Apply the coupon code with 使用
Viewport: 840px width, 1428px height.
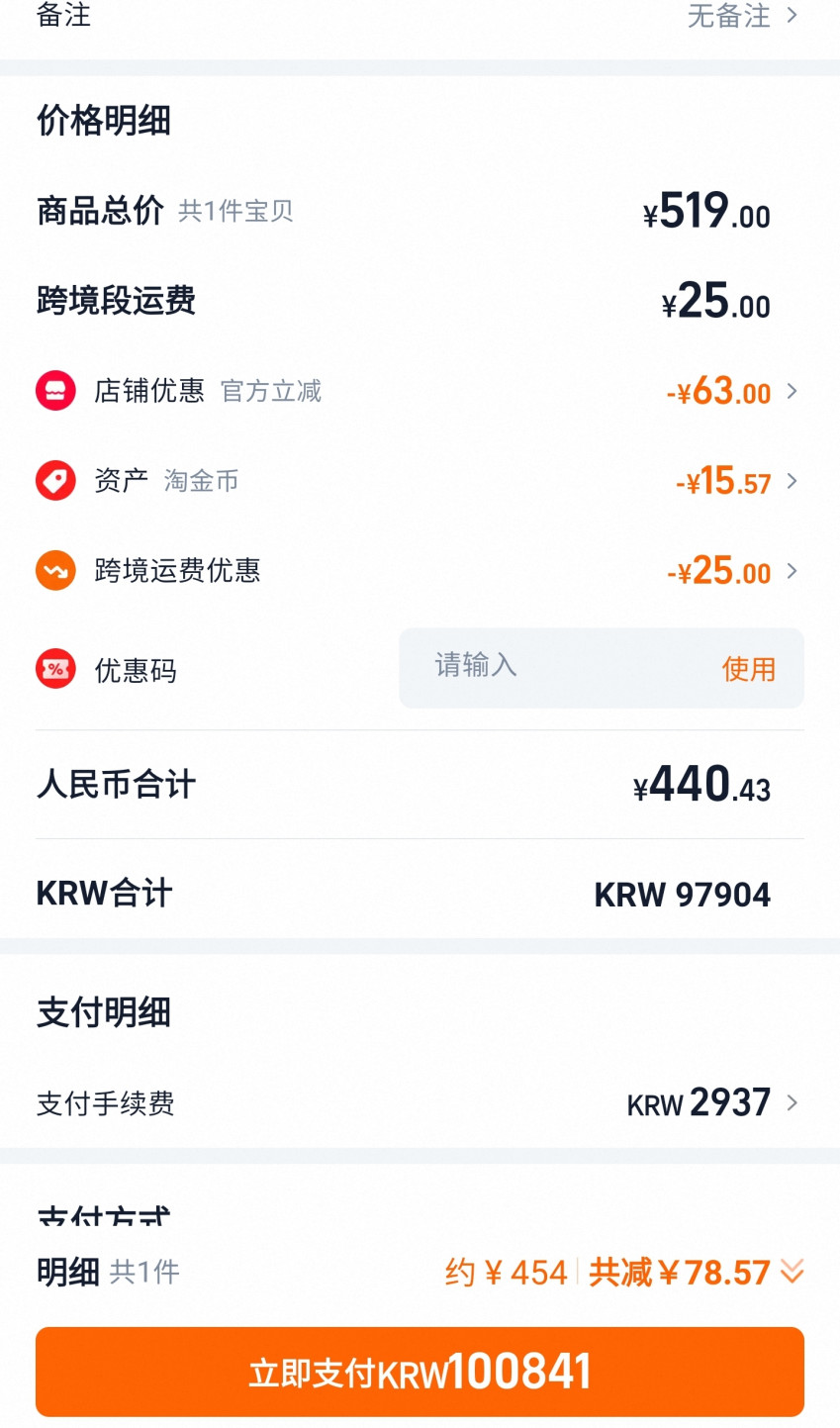coord(748,669)
